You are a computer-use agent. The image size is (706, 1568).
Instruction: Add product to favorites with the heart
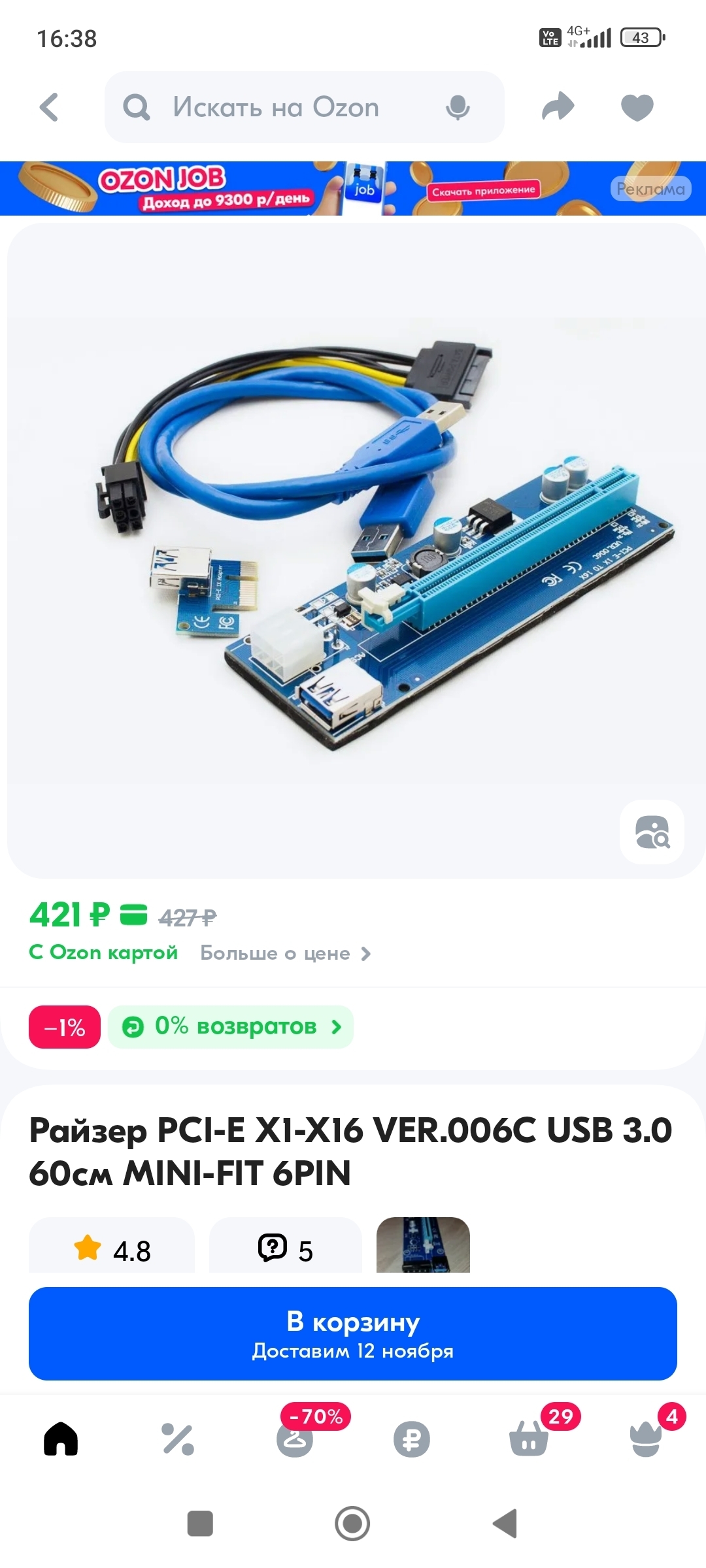point(637,107)
